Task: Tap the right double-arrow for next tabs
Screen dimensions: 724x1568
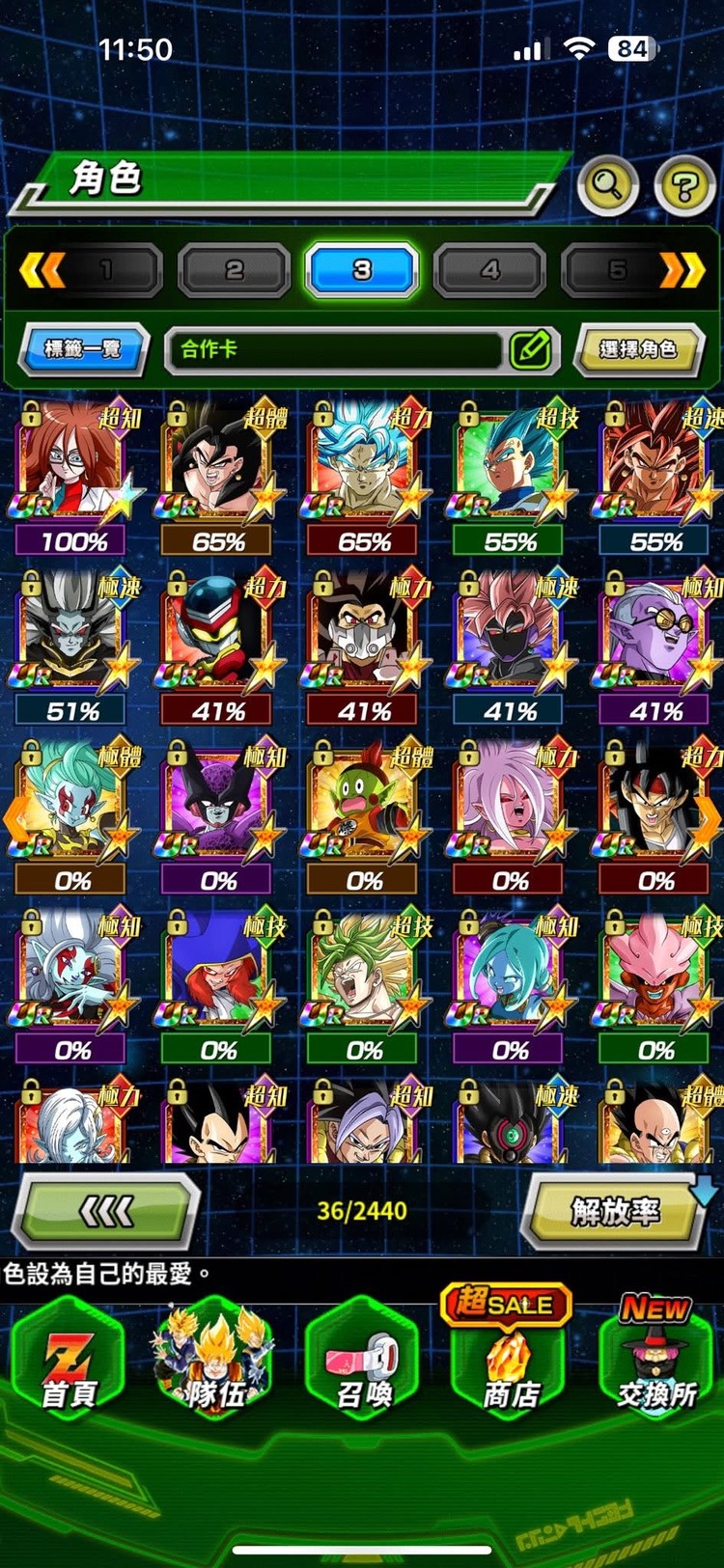Action: click(x=682, y=270)
